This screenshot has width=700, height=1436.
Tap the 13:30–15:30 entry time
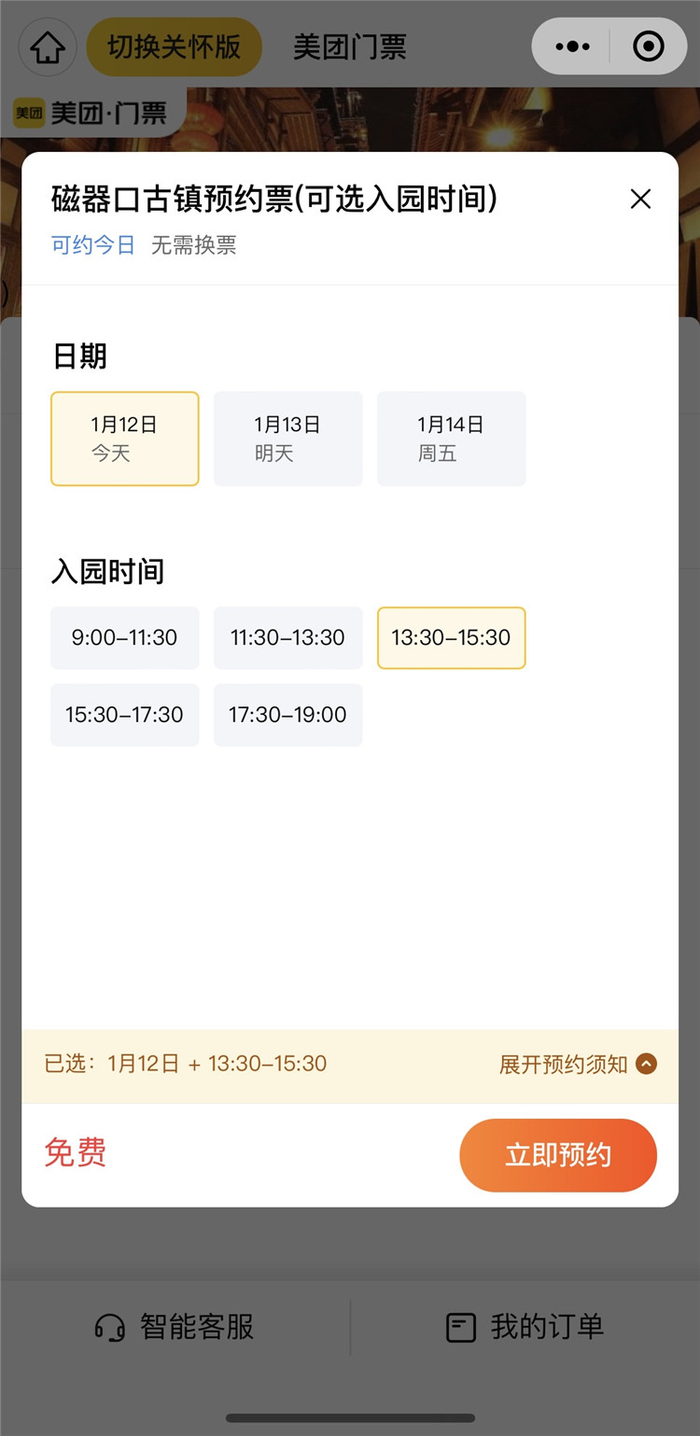click(451, 638)
